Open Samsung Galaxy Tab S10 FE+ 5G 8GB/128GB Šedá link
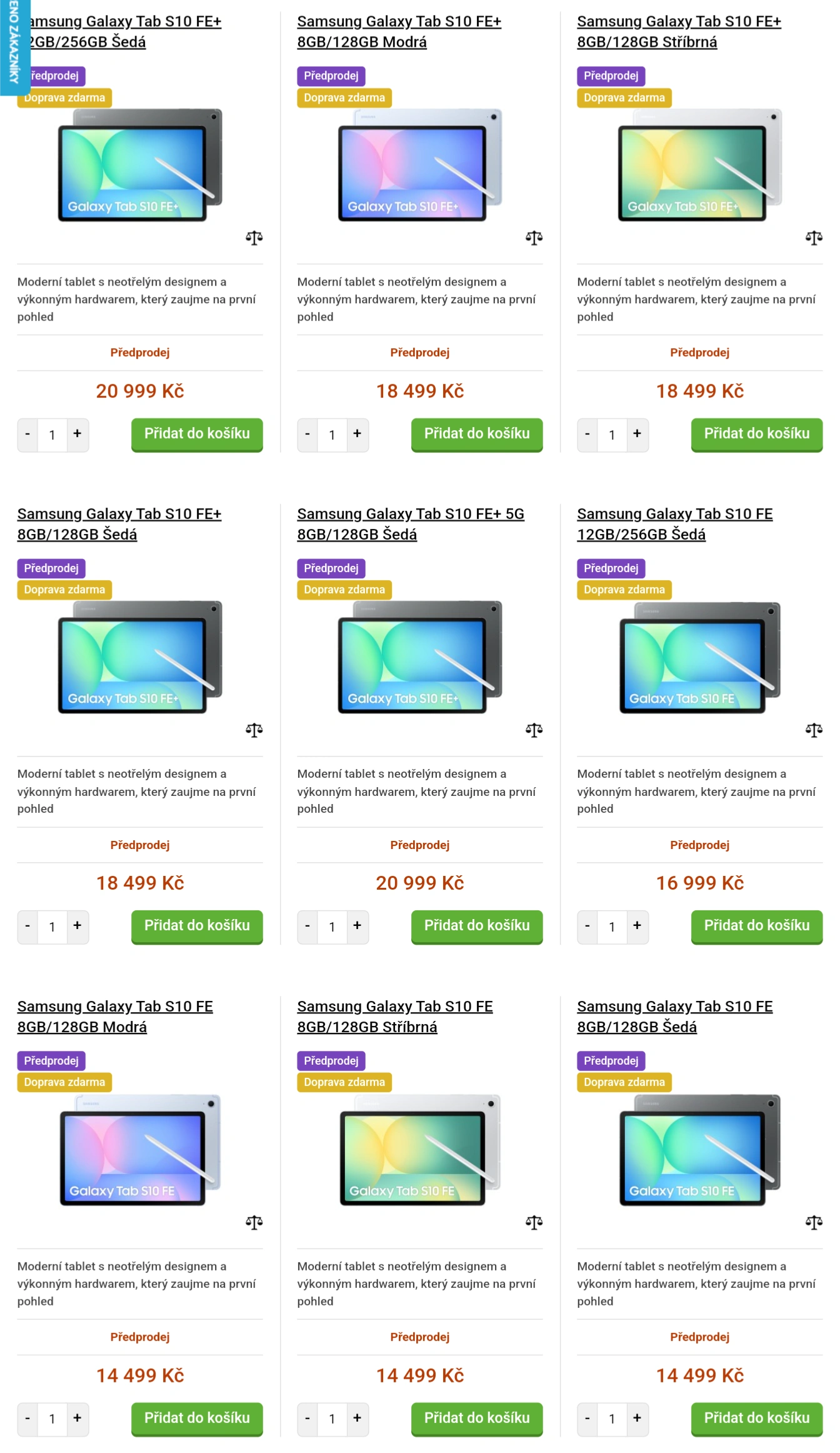Viewport: 840px width, 1453px height. click(410, 524)
